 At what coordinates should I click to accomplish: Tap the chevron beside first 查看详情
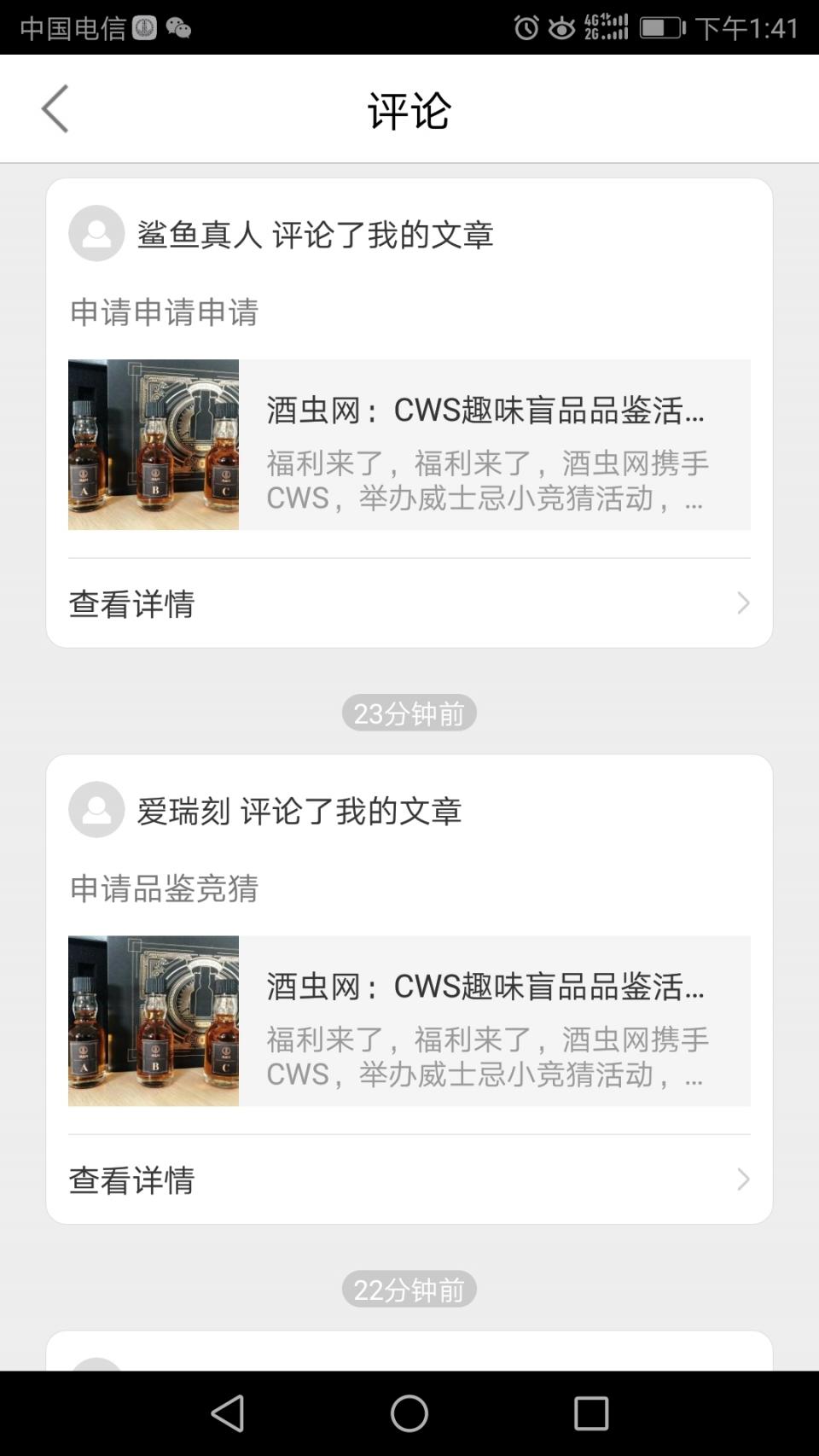tap(742, 603)
